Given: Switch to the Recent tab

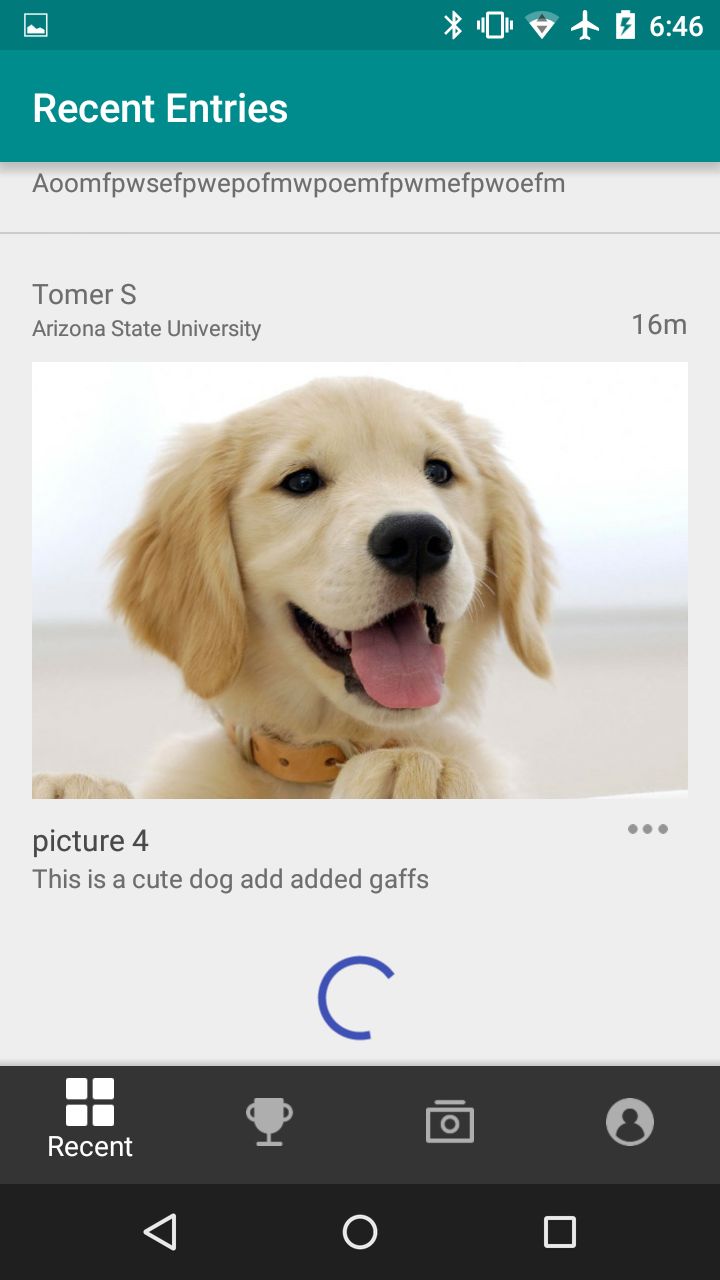Looking at the screenshot, I should click(90, 1120).
